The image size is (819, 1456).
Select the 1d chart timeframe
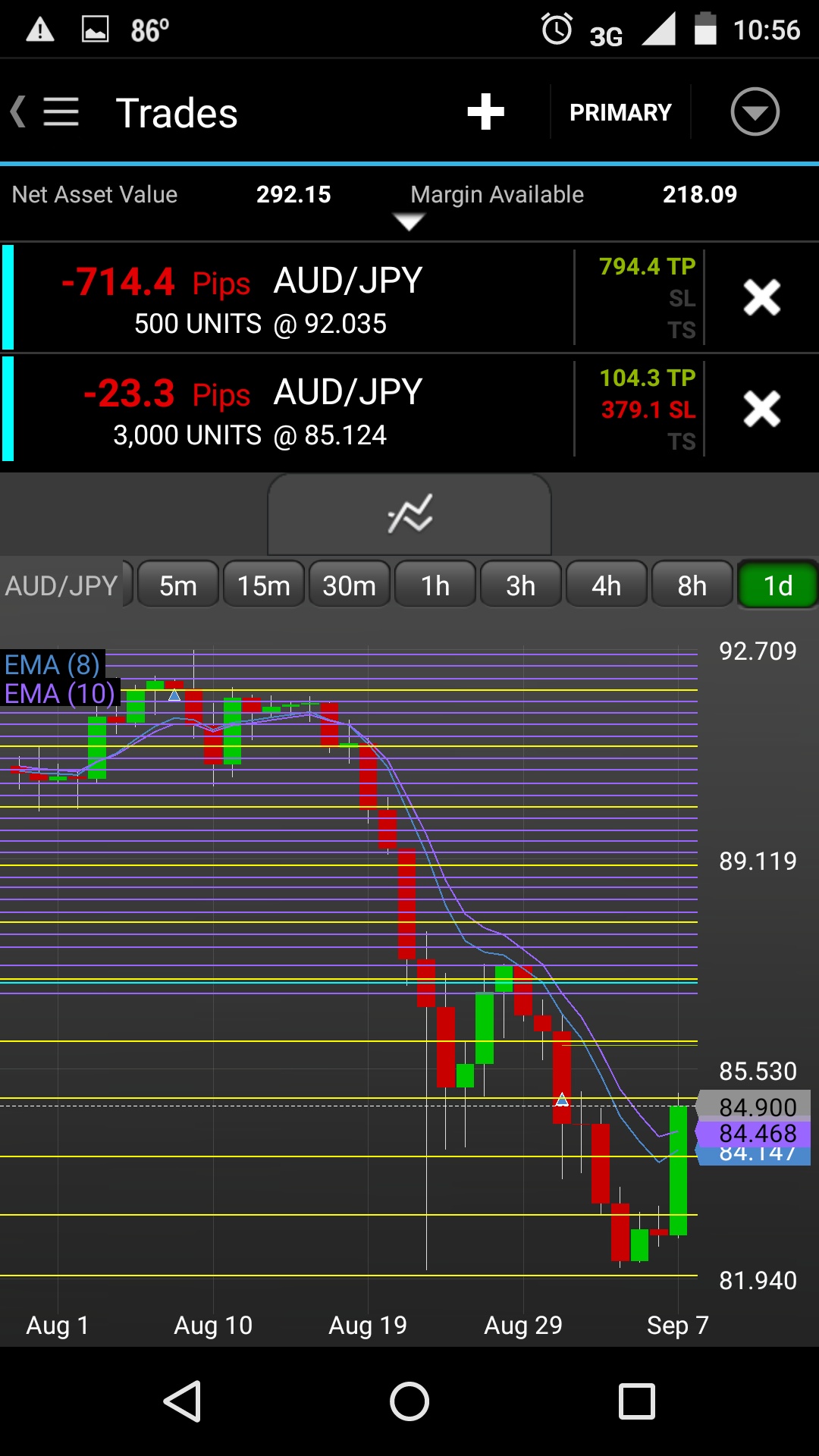tap(777, 585)
